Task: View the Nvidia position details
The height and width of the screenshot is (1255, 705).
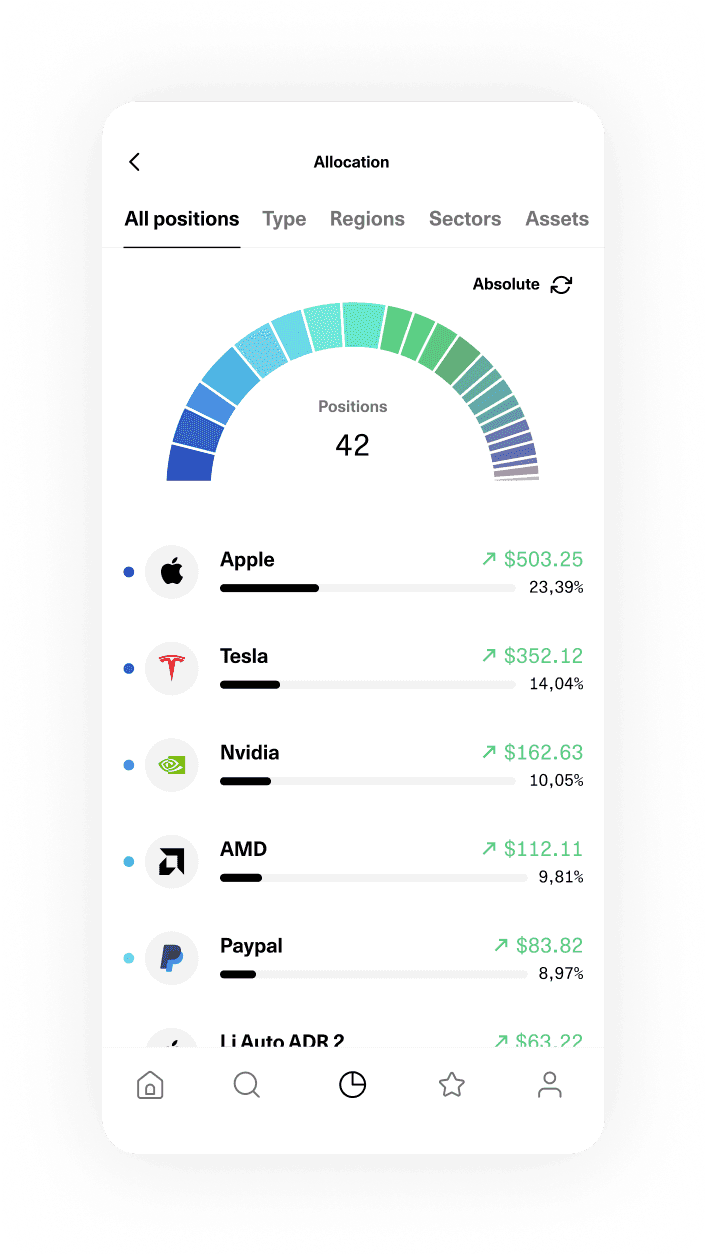Action: [x=352, y=765]
